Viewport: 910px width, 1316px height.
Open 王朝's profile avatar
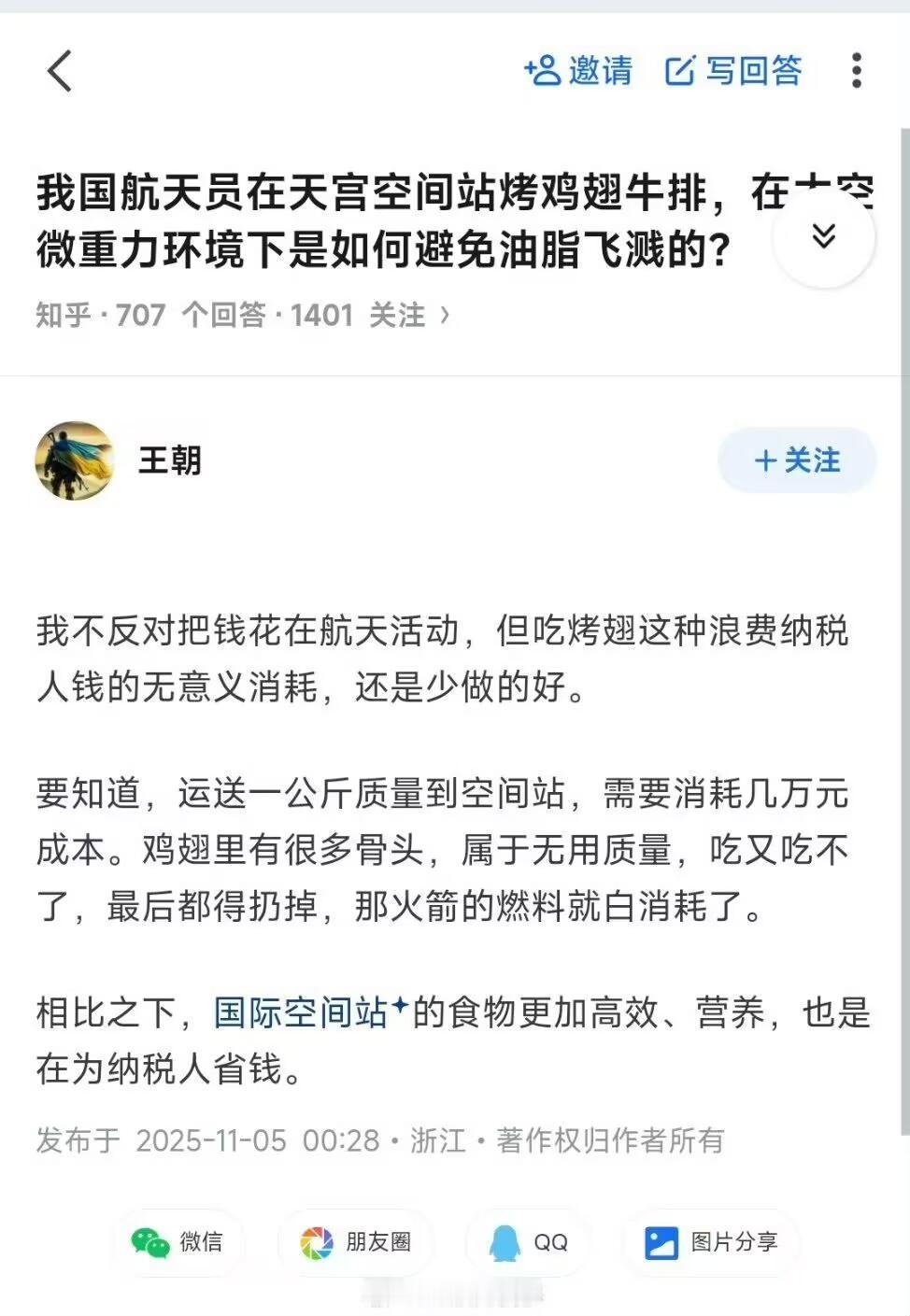(x=74, y=460)
